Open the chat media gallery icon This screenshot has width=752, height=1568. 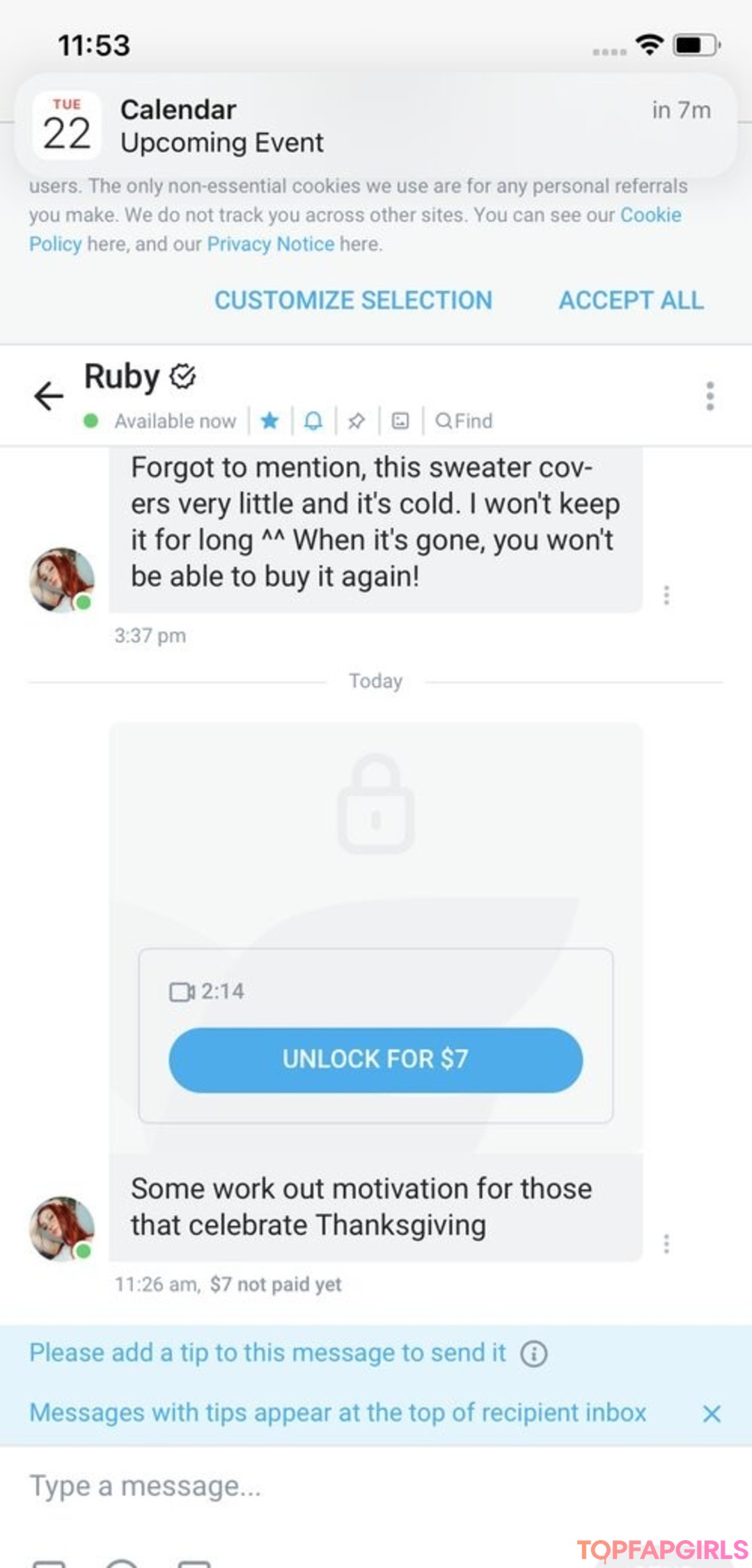[400, 421]
